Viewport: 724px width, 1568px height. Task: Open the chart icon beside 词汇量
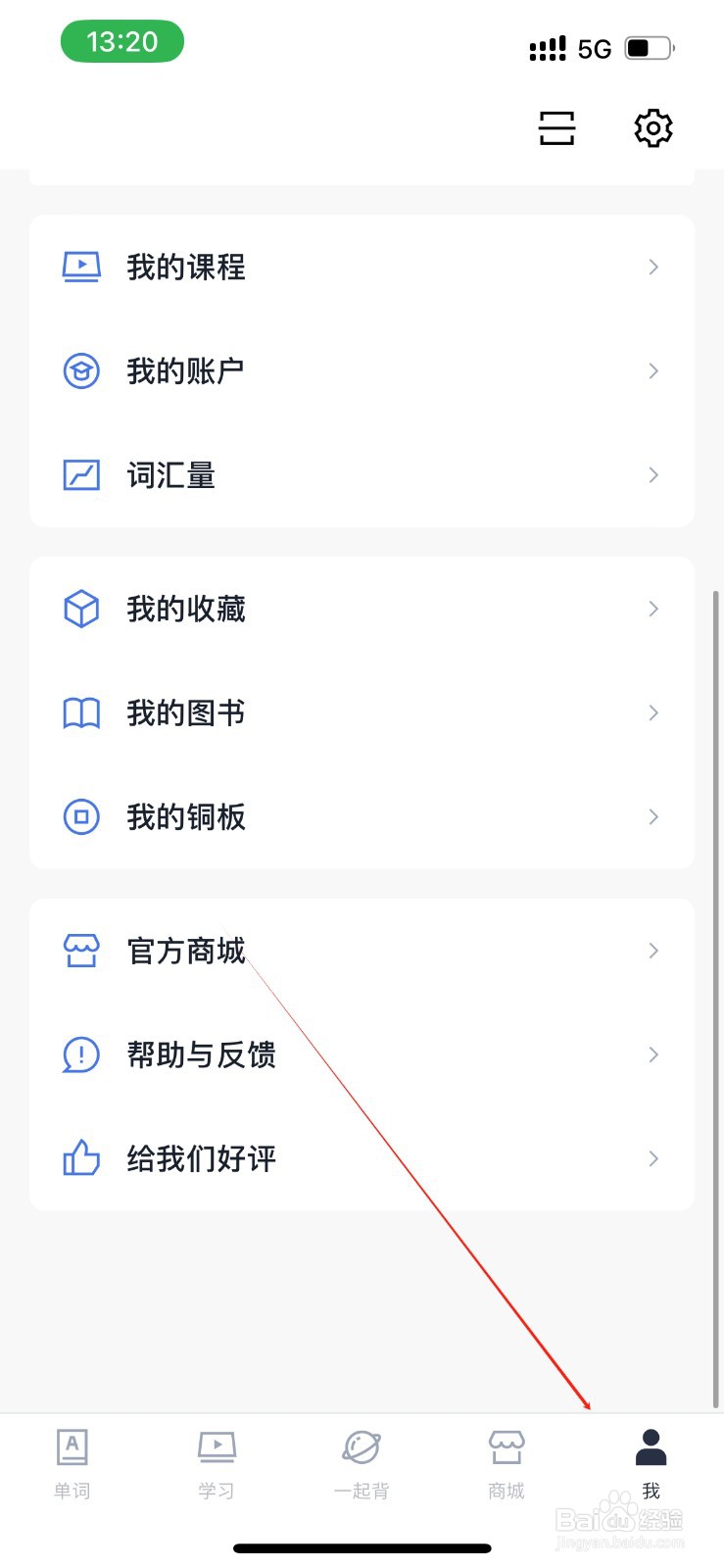pos(81,474)
